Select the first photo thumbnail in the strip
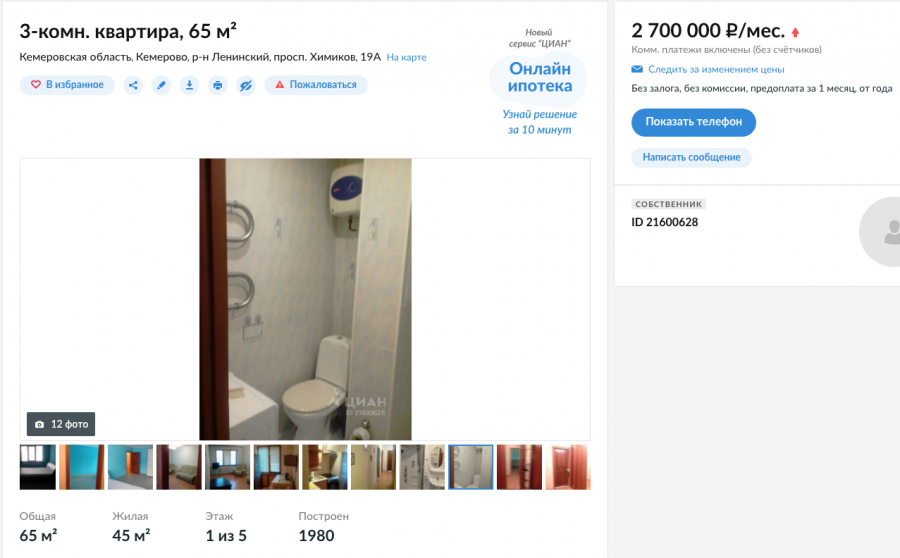The image size is (900, 558). pos(38,467)
